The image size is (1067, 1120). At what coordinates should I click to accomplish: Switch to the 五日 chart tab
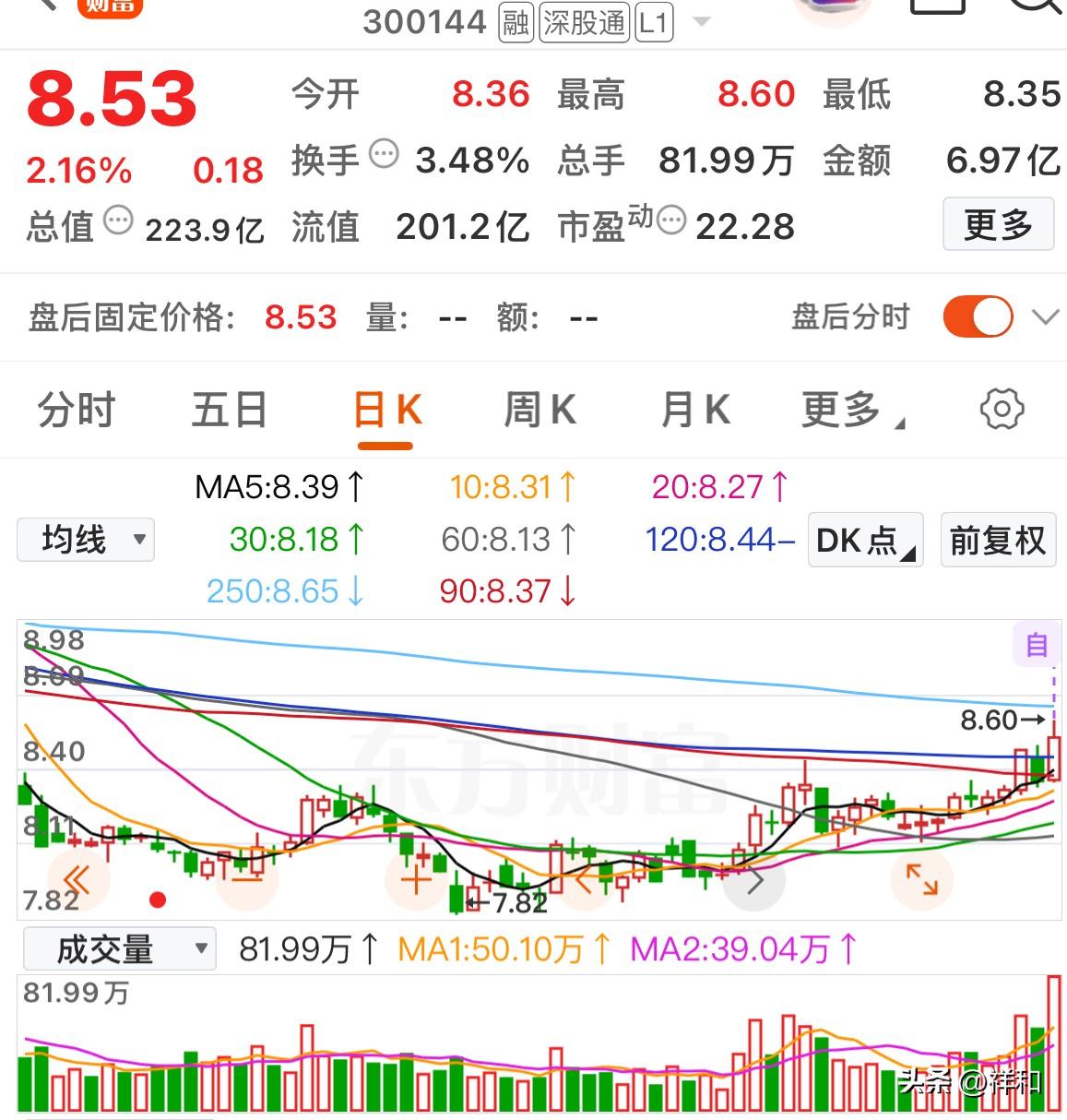click(229, 410)
